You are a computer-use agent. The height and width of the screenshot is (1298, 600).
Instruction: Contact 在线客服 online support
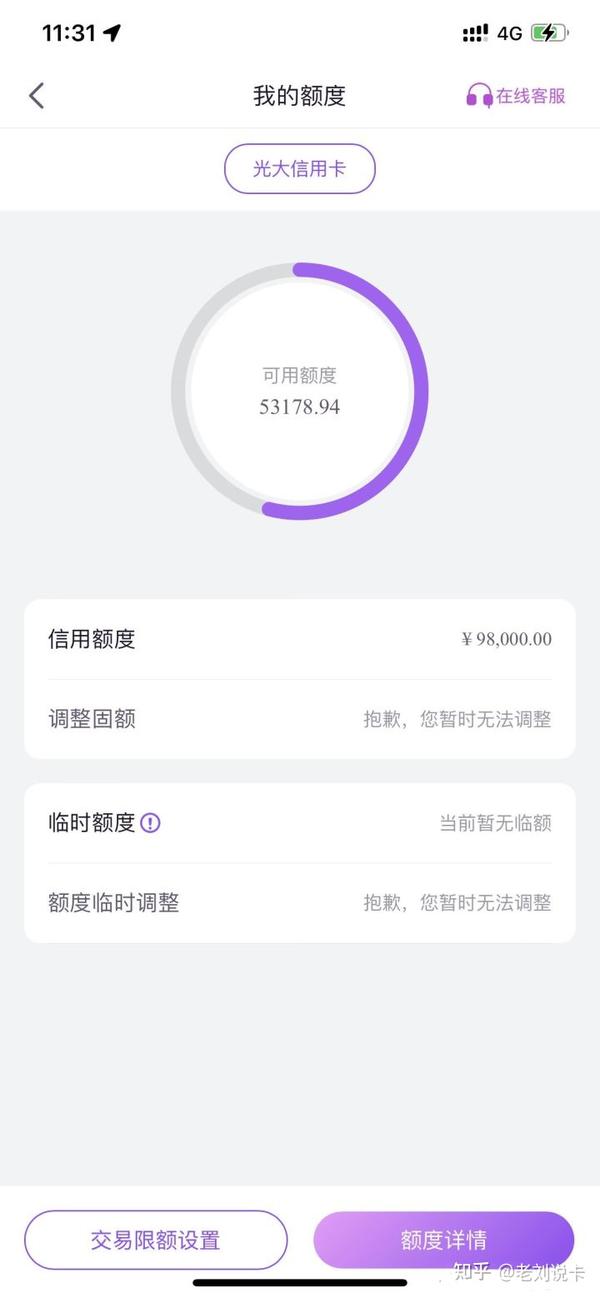pos(516,96)
